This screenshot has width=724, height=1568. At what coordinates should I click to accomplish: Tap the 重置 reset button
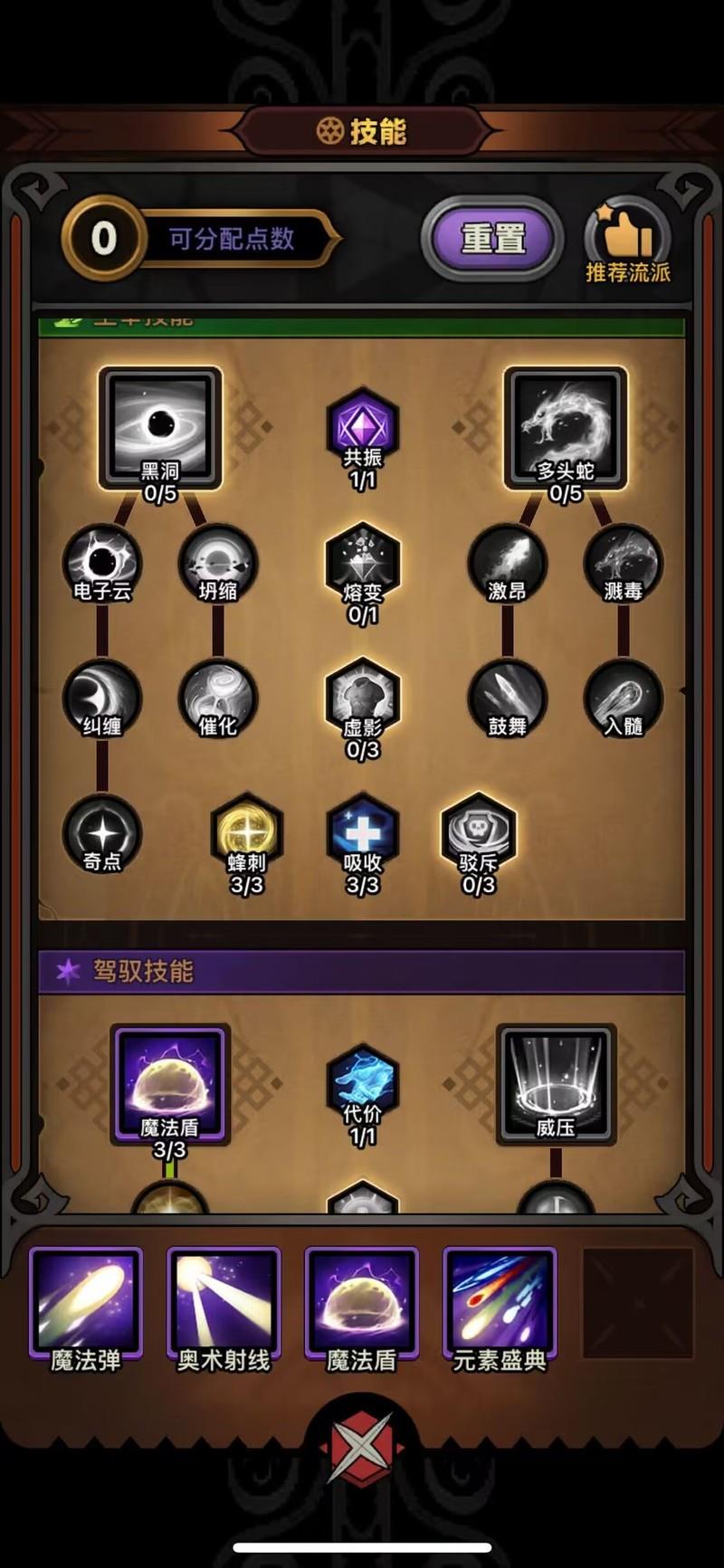click(x=492, y=239)
